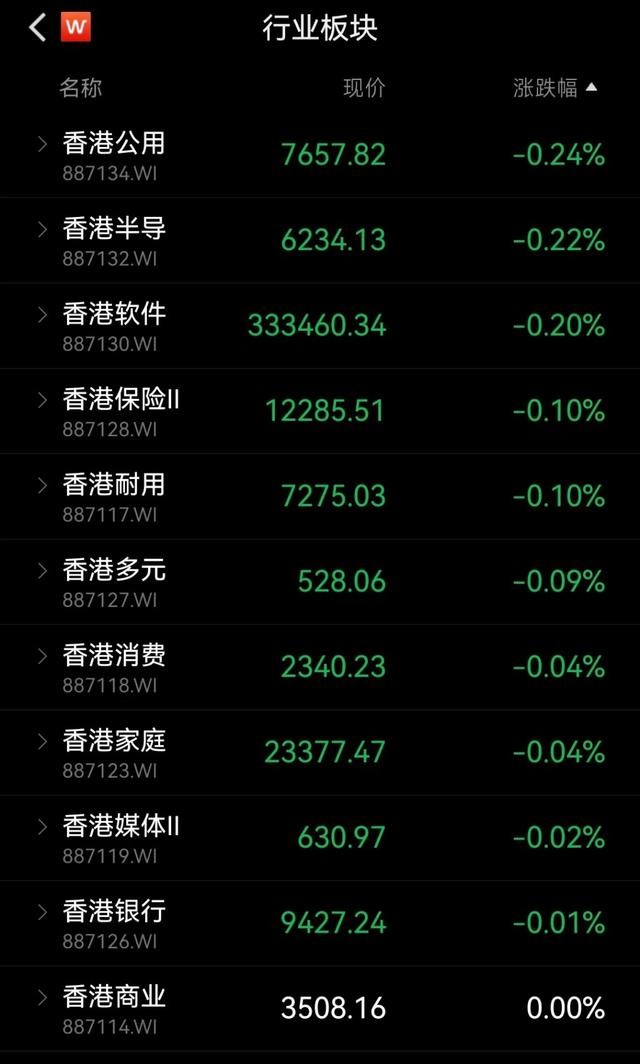
Task: Go back using the top-left arrow
Action: (37, 27)
